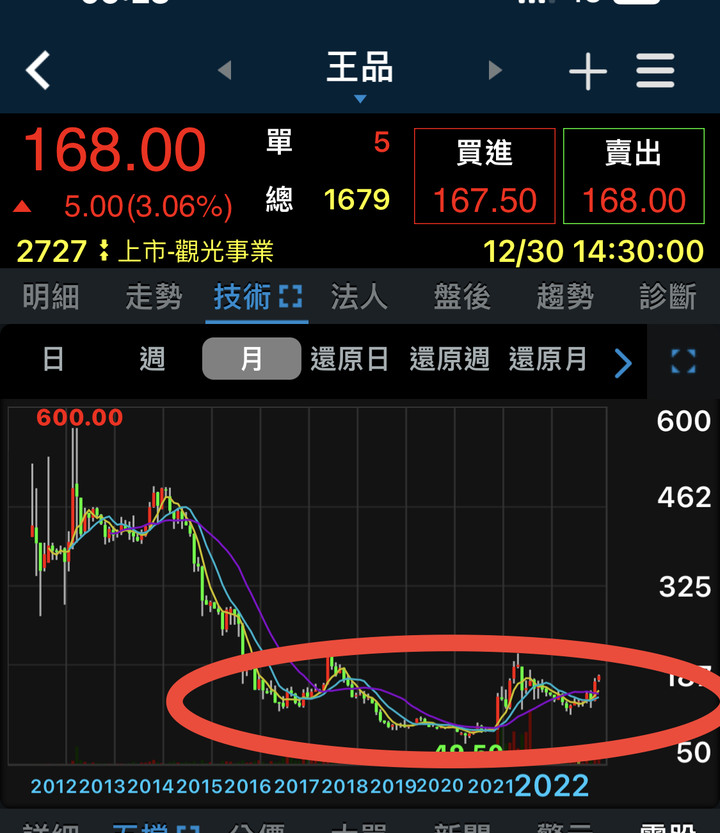Tap the 買進 buy button

pyautogui.click(x=484, y=176)
